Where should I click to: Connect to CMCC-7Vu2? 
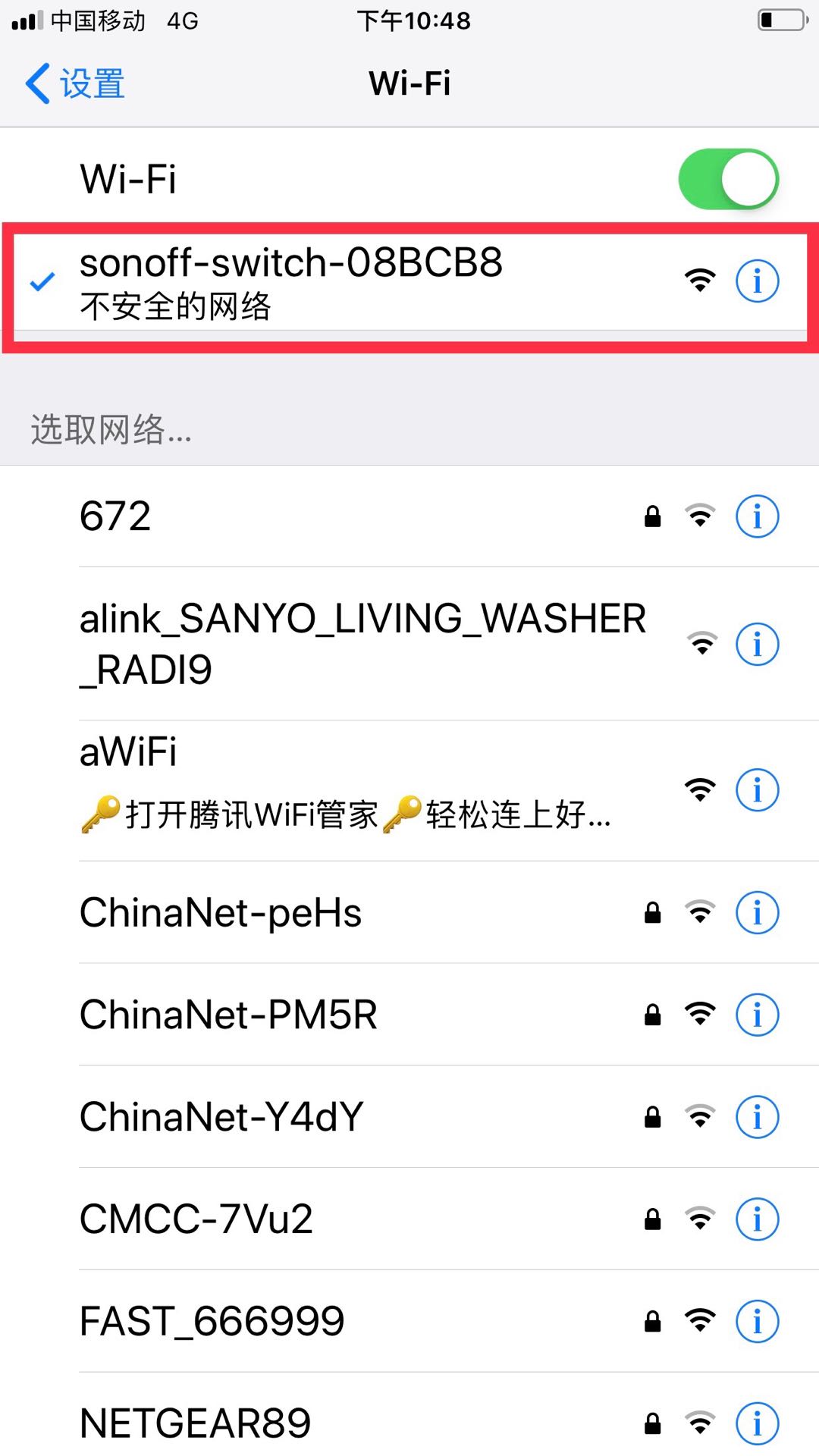[303, 1219]
